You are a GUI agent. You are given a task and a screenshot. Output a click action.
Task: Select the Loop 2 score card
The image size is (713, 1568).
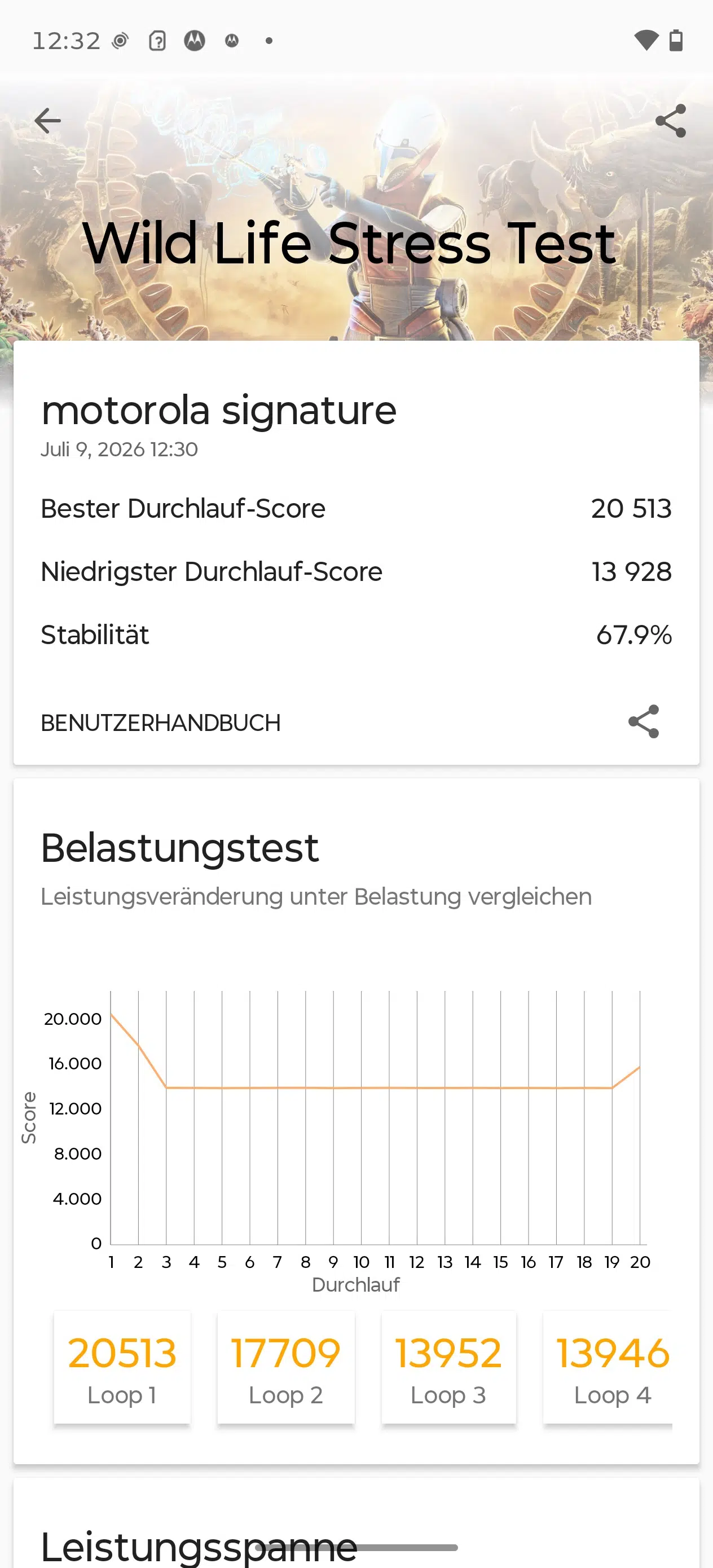[285, 1367]
